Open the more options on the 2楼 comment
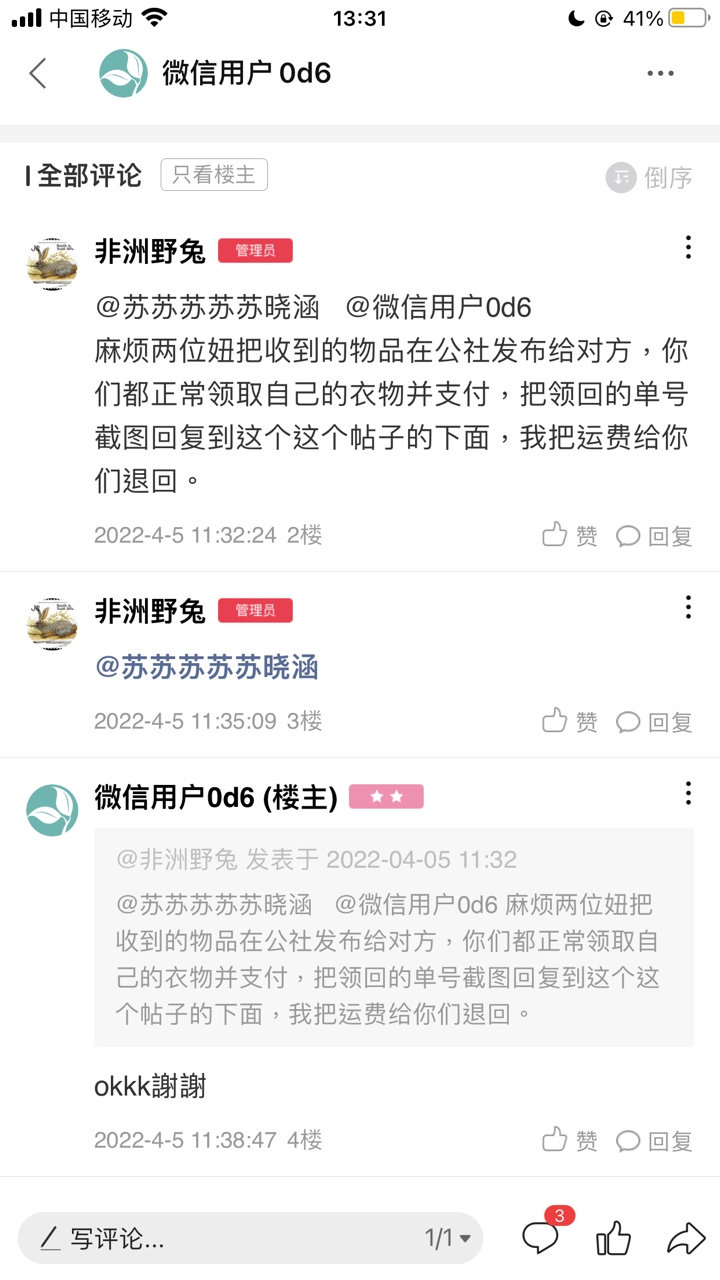Viewport: 720px width, 1280px height. point(688,248)
